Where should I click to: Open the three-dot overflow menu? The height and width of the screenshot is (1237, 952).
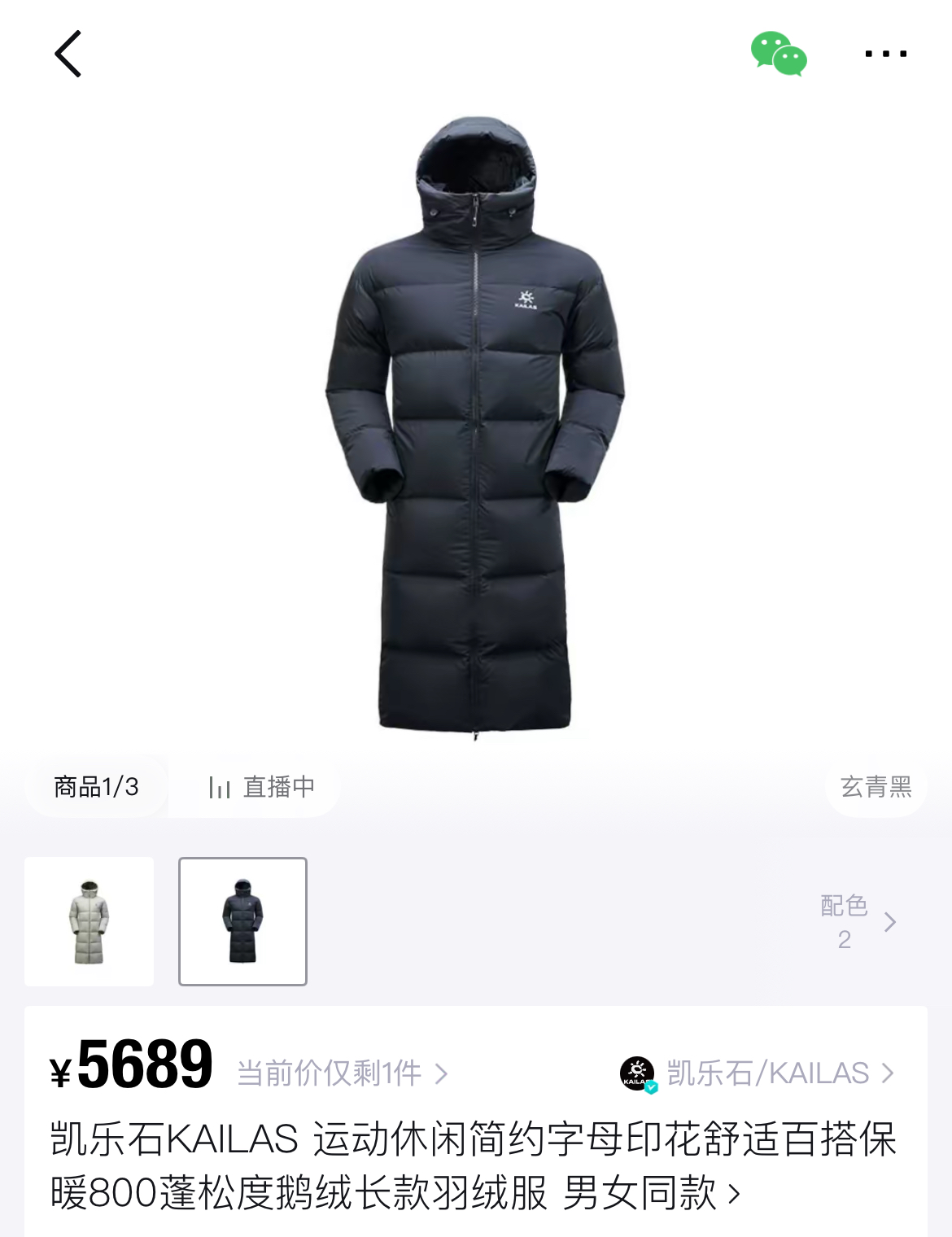[885, 54]
